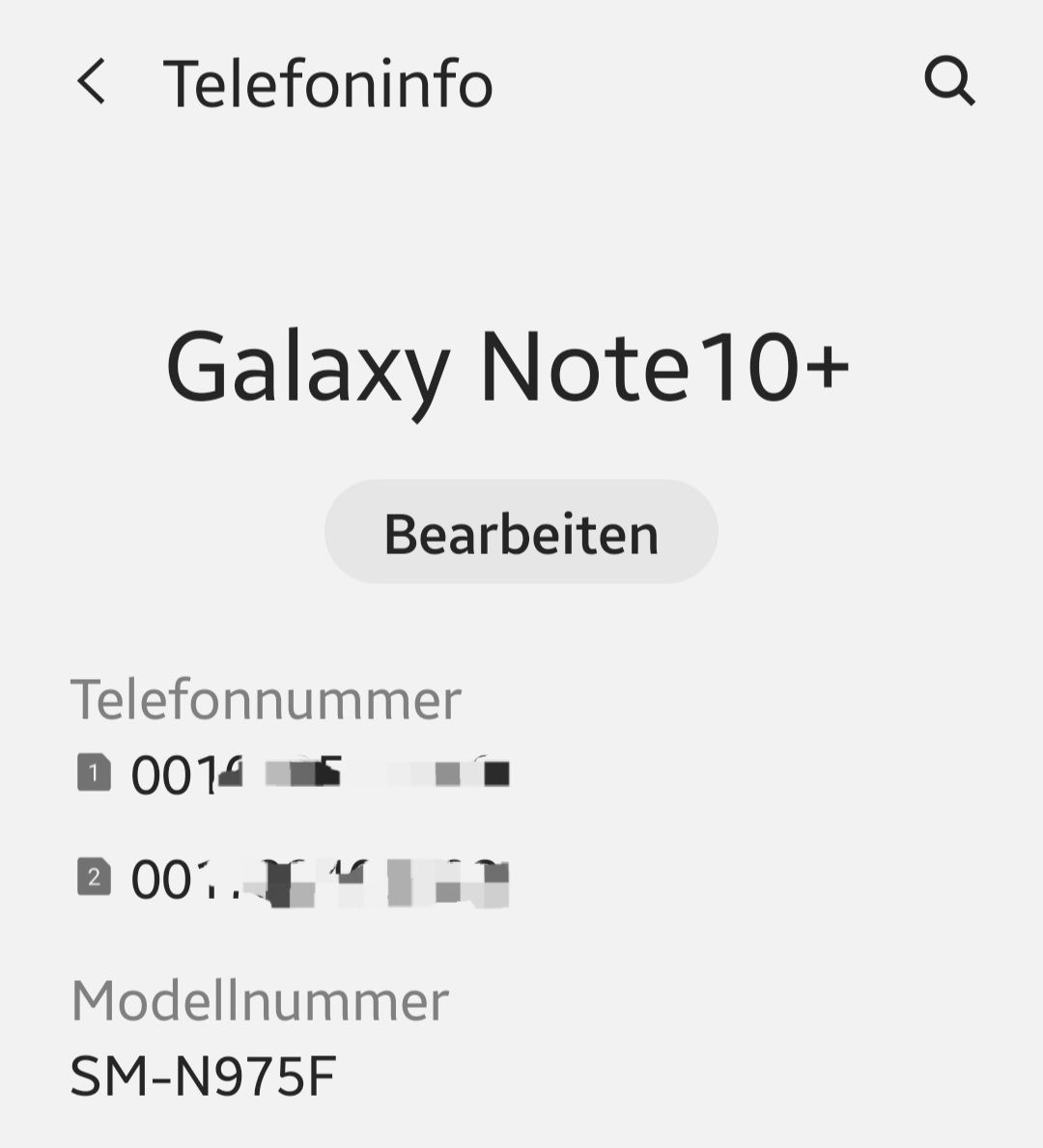Open the search magnifier icon
The image size is (1043, 1148).
click(949, 80)
